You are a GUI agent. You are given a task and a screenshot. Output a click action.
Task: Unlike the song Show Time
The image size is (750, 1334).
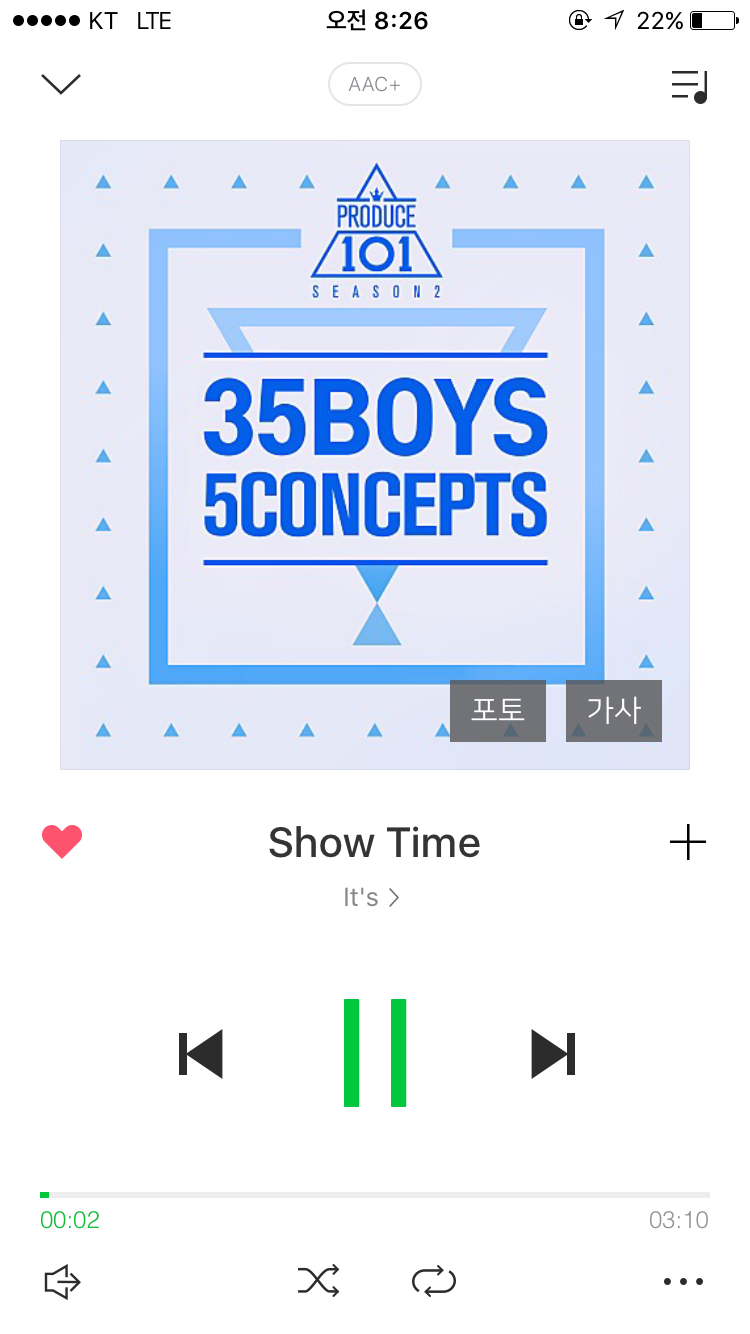point(62,842)
